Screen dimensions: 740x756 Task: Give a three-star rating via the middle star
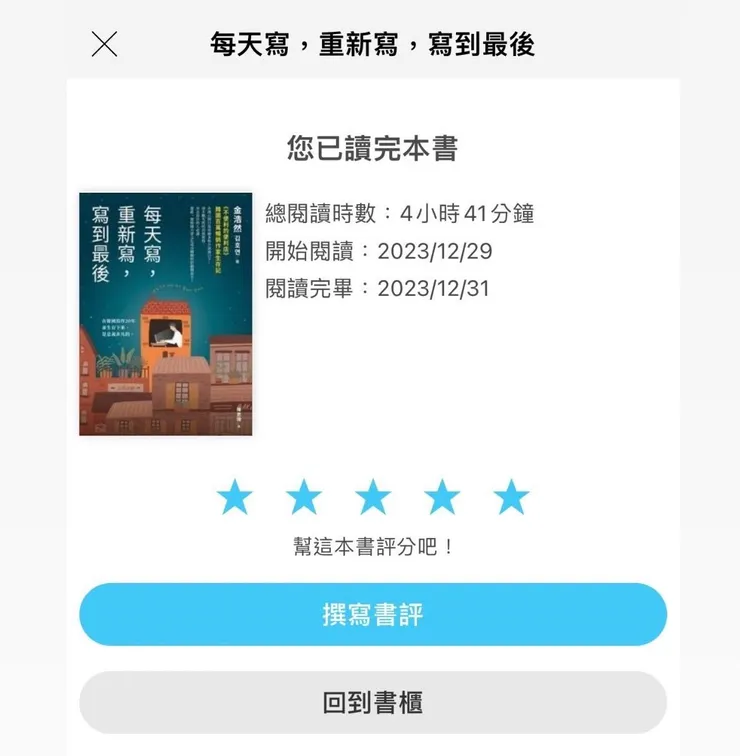pos(374,497)
